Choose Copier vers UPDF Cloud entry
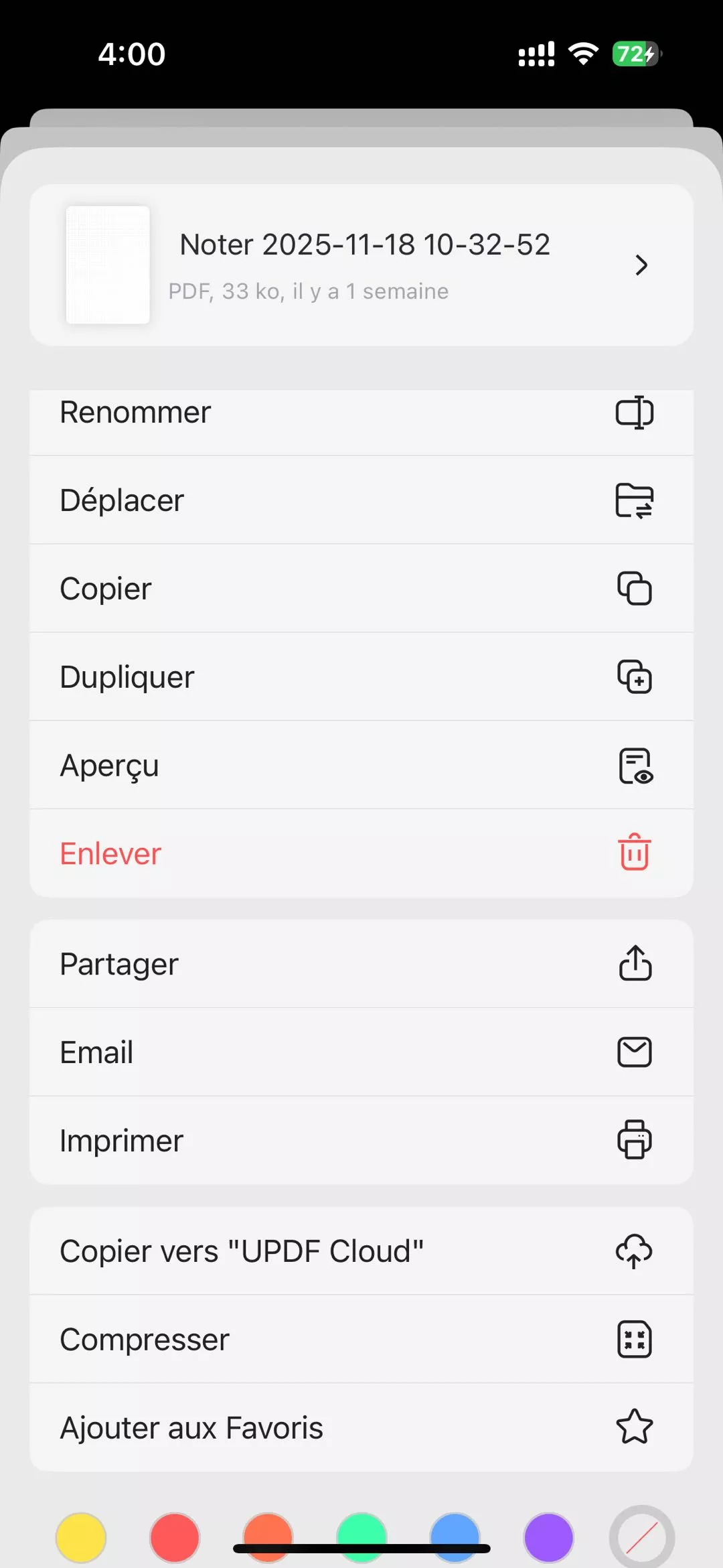This screenshot has width=723, height=1568. pyautogui.click(x=241, y=1251)
